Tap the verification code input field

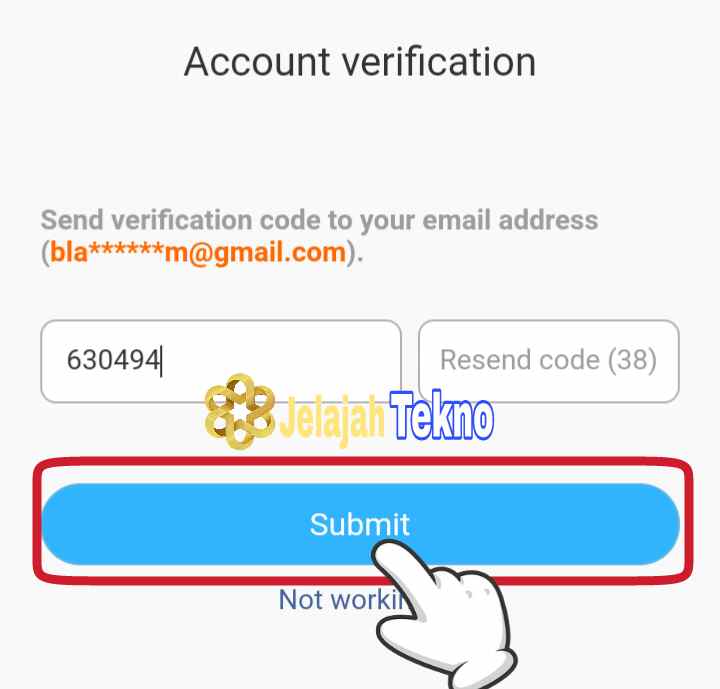click(x=220, y=361)
